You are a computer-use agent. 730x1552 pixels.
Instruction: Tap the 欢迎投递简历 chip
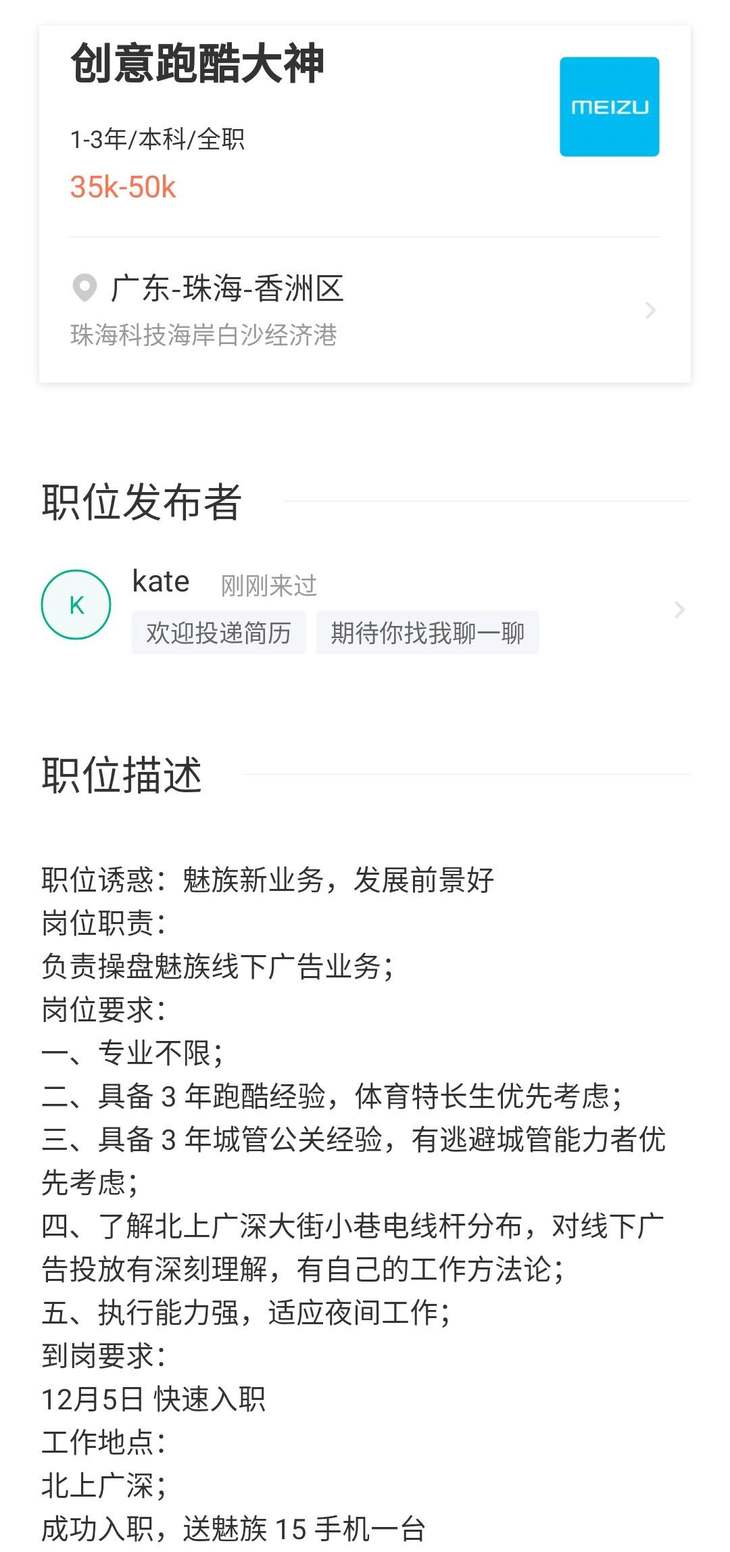click(218, 633)
